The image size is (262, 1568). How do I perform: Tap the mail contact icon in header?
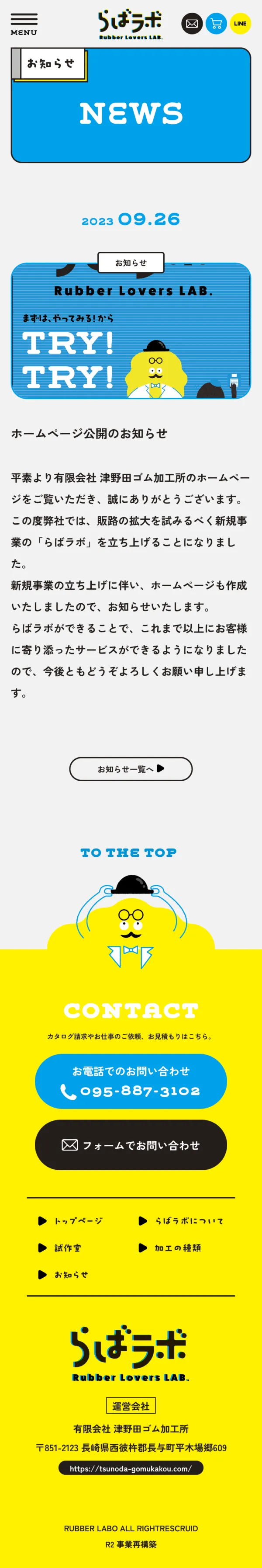pos(192,24)
